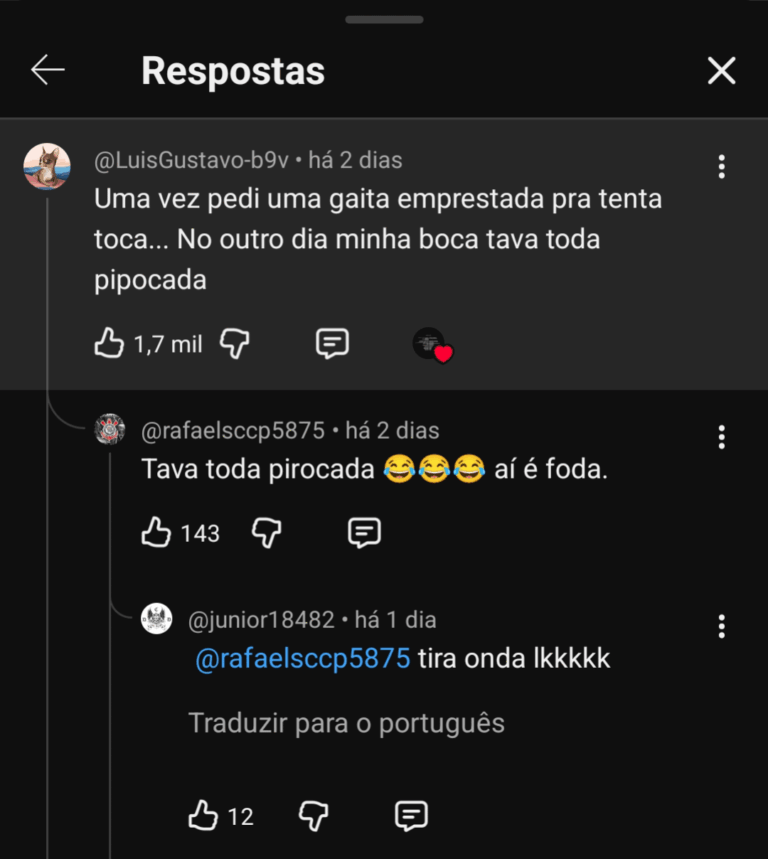Like LuisGustavo-b9v's comment
Image resolution: width=768 pixels, height=859 pixels.
tap(108, 344)
